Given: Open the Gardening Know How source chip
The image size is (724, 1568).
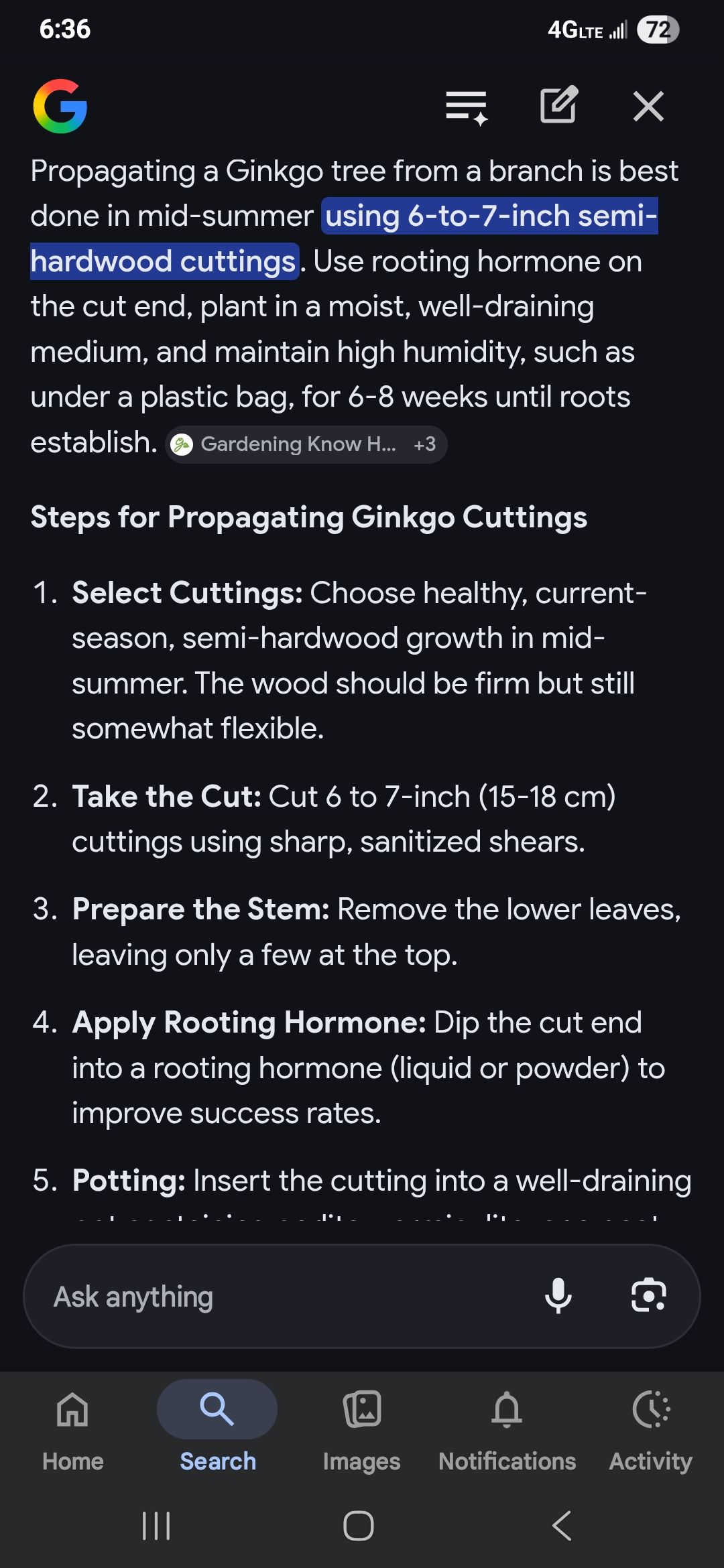Looking at the screenshot, I should coord(306,444).
